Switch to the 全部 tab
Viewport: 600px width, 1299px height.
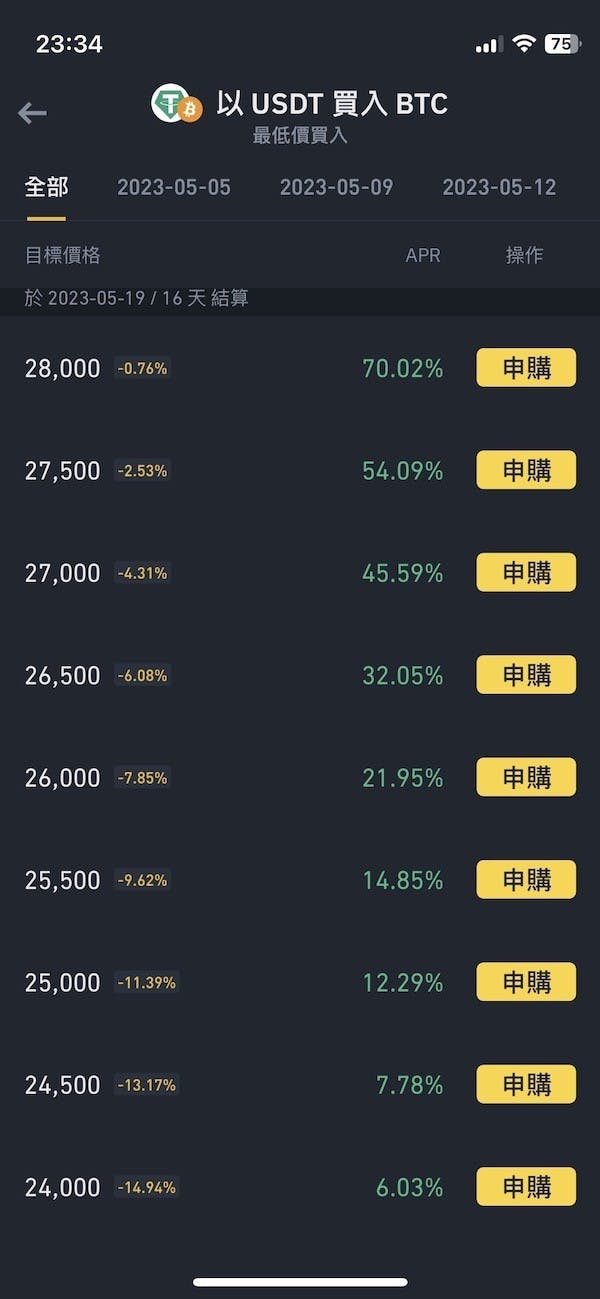(x=46, y=187)
